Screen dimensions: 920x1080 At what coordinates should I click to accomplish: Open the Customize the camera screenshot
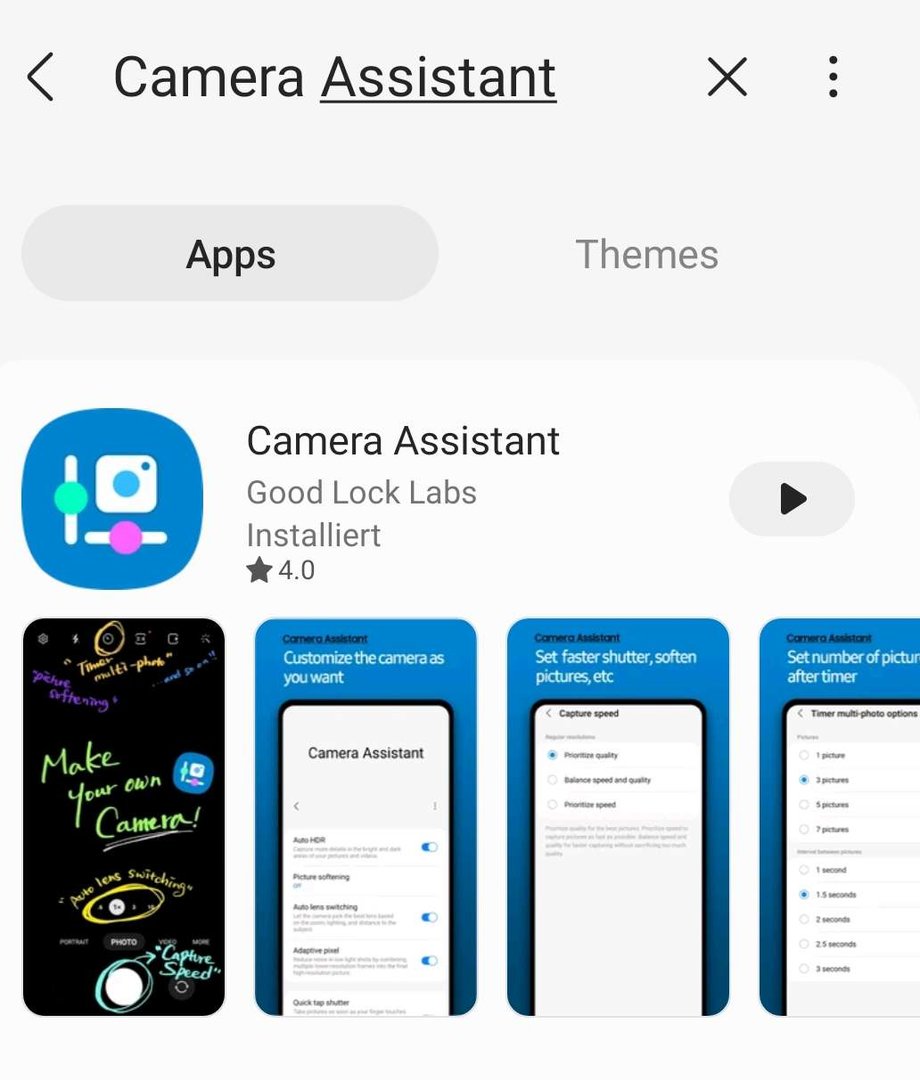pyautogui.click(x=366, y=816)
